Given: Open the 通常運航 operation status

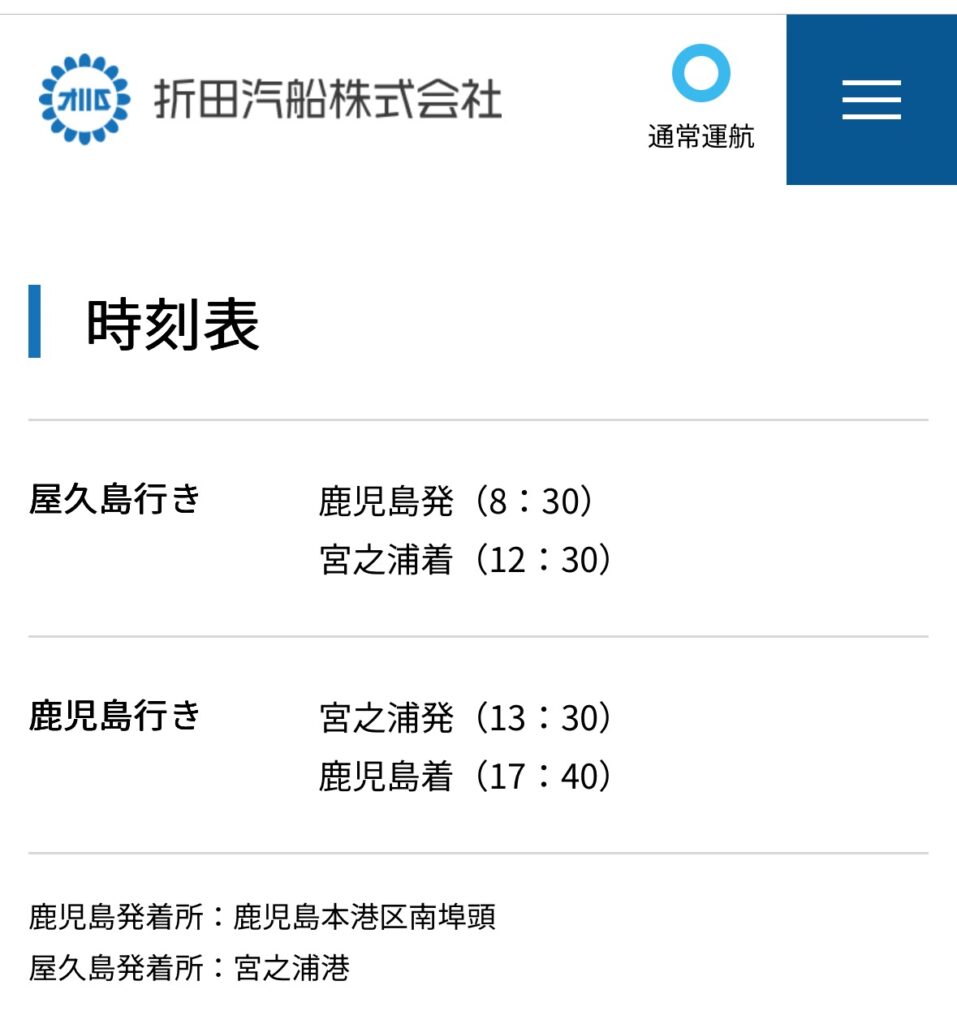Looking at the screenshot, I should [700, 98].
